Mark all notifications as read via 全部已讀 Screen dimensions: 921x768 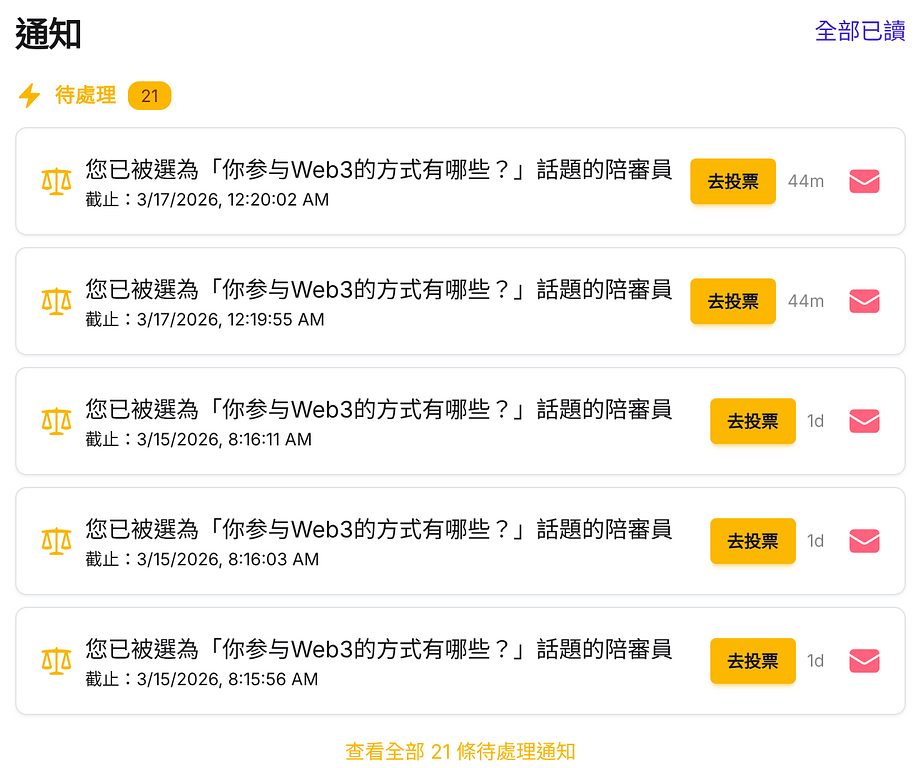click(x=860, y=31)
